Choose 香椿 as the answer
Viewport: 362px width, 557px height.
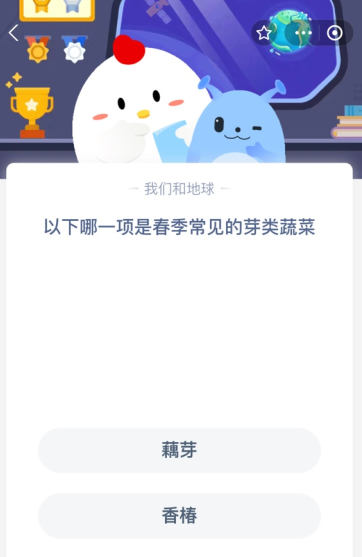click(179, 516)
